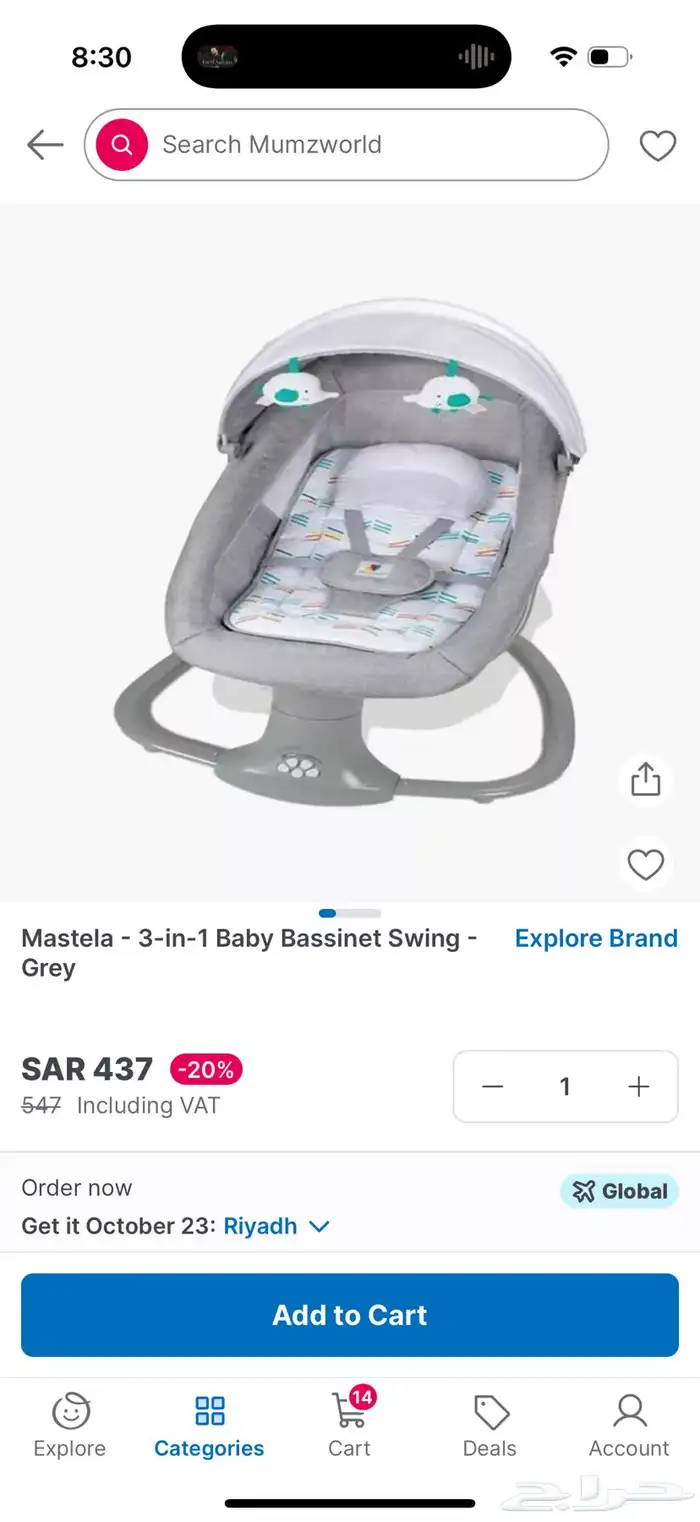Open the Mastela bassinet product image
The height and width of the screenshot is (1522, 700).
tap(350, 552)
